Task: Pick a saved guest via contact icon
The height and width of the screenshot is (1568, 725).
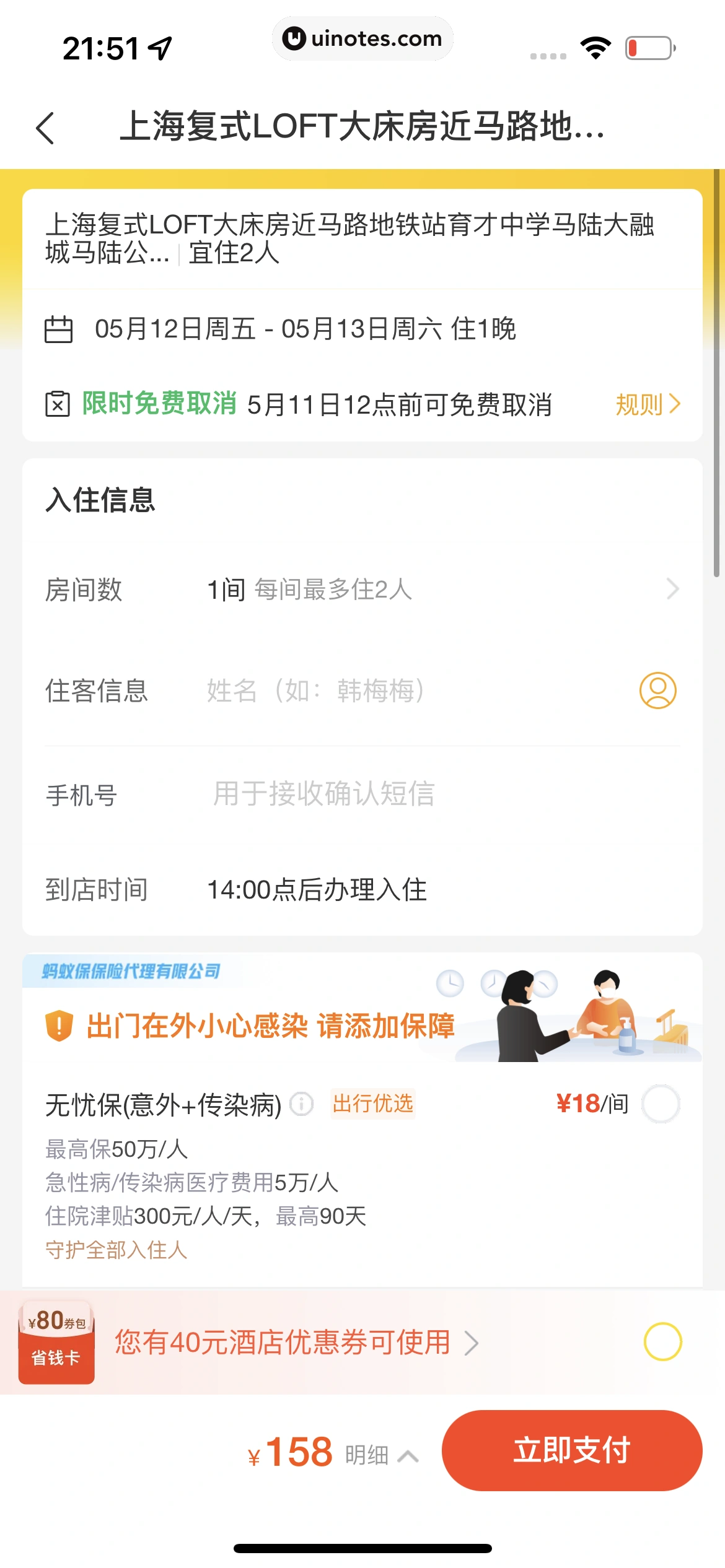Action: (657, 690)
